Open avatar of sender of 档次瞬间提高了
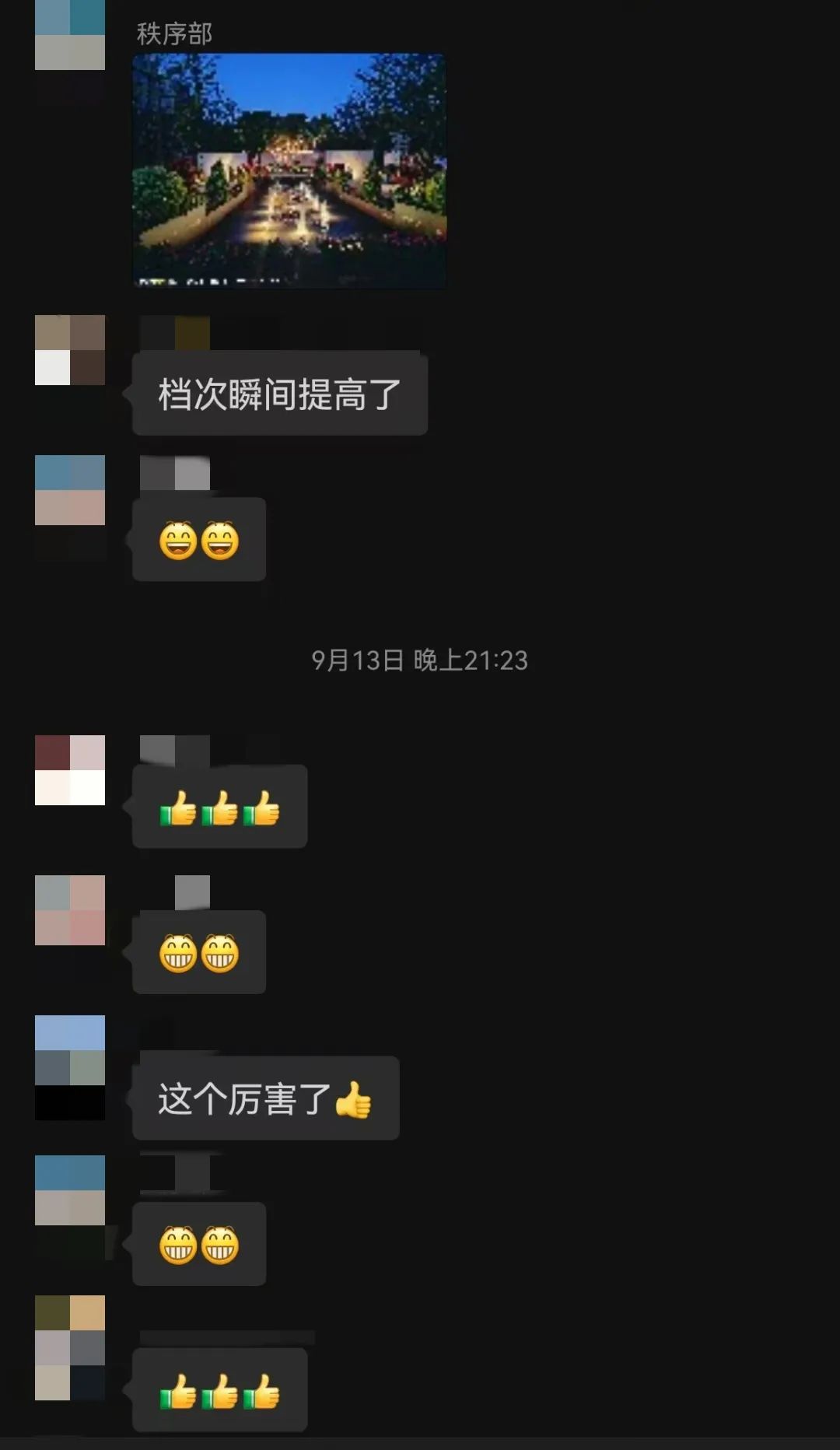This screenshot has height=1450, width=840. (70, 350)
